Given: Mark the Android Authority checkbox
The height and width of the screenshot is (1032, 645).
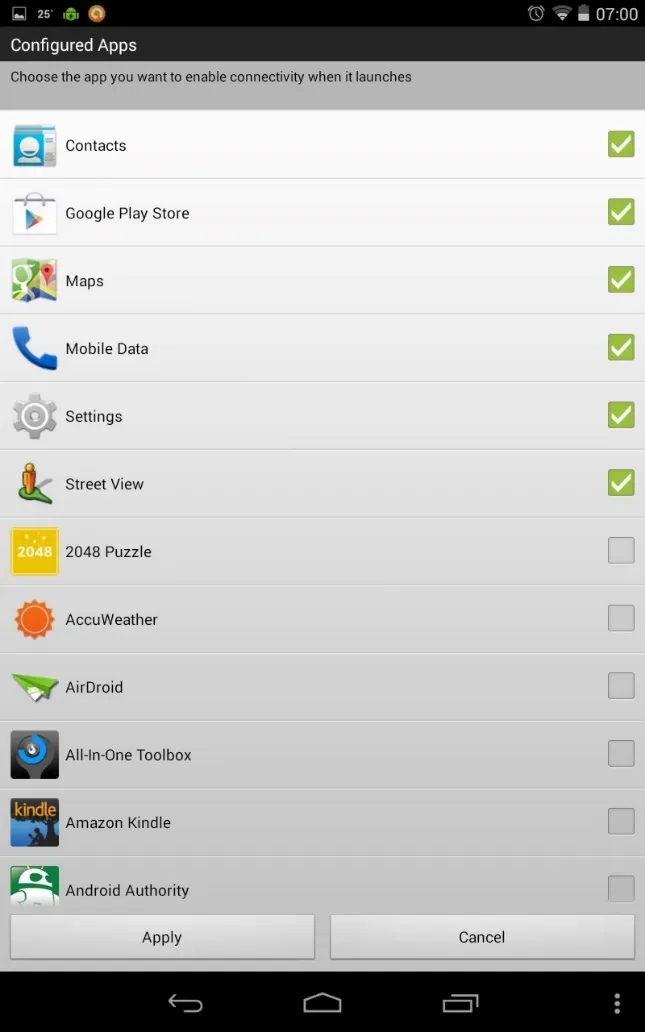Looking at the screenshot, I should (621, 889).
